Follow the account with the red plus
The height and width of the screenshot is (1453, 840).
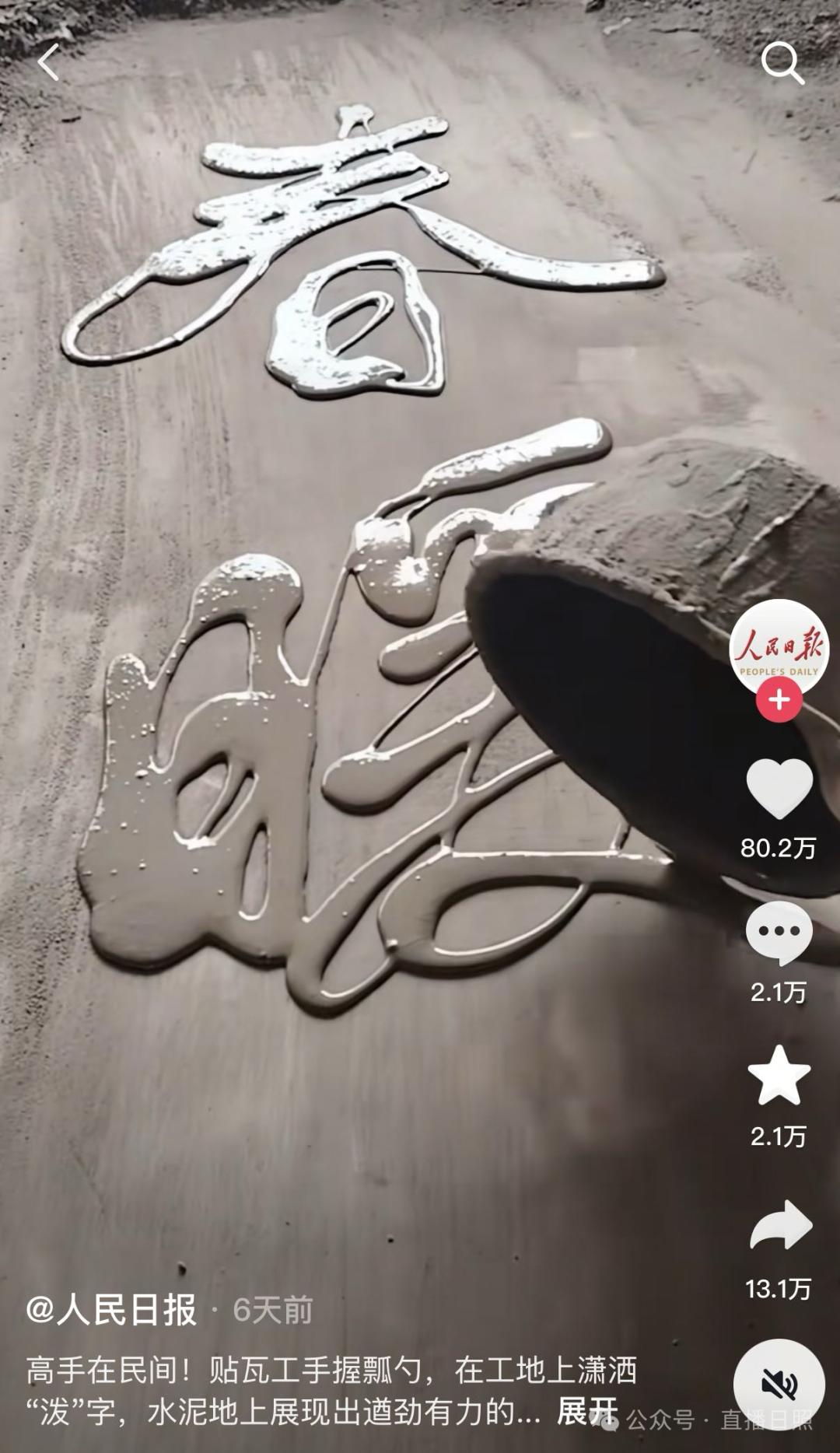pyautogui.click(x=779, y=699)
